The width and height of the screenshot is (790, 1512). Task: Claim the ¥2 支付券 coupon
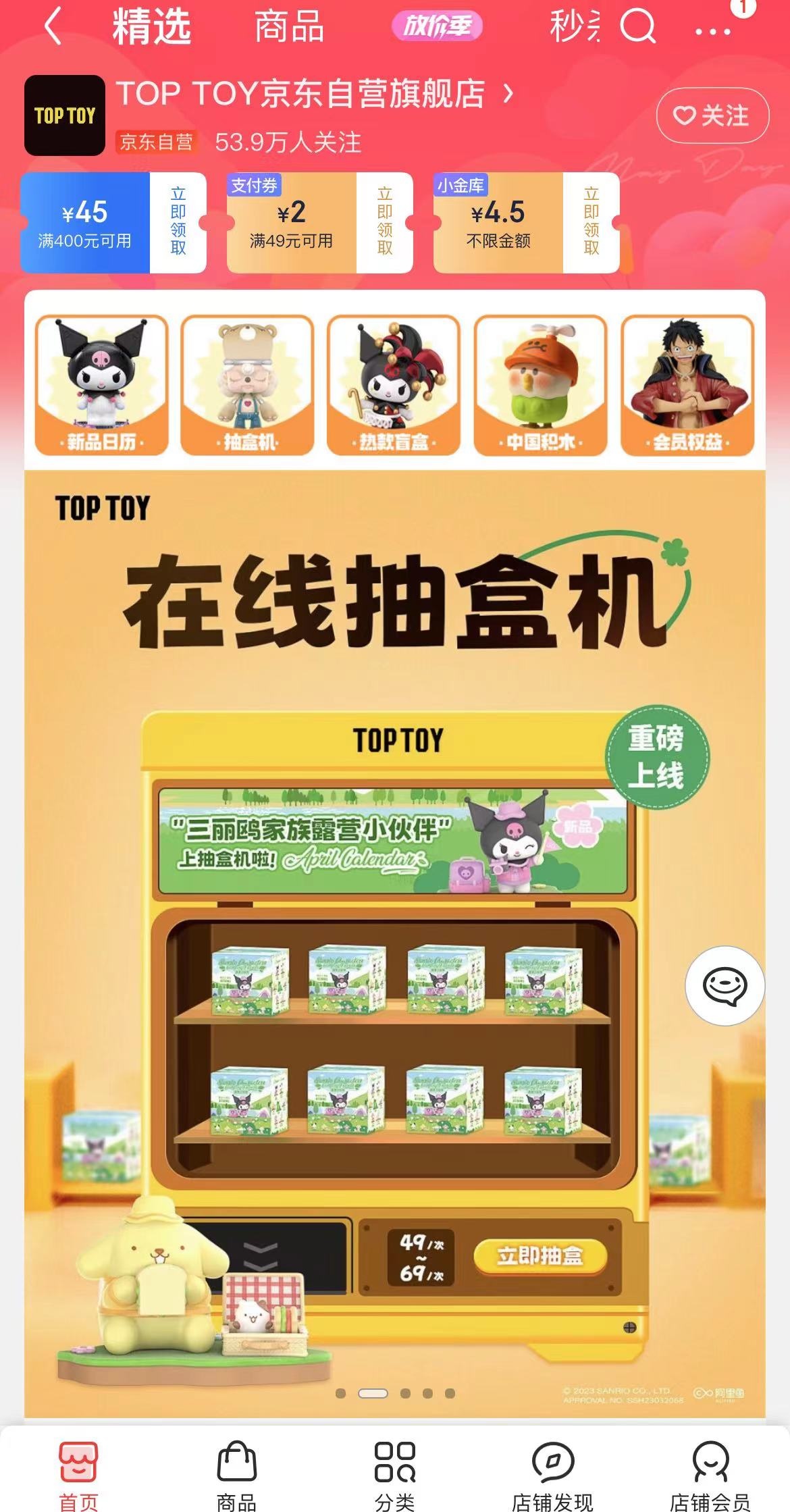(384, 222)
